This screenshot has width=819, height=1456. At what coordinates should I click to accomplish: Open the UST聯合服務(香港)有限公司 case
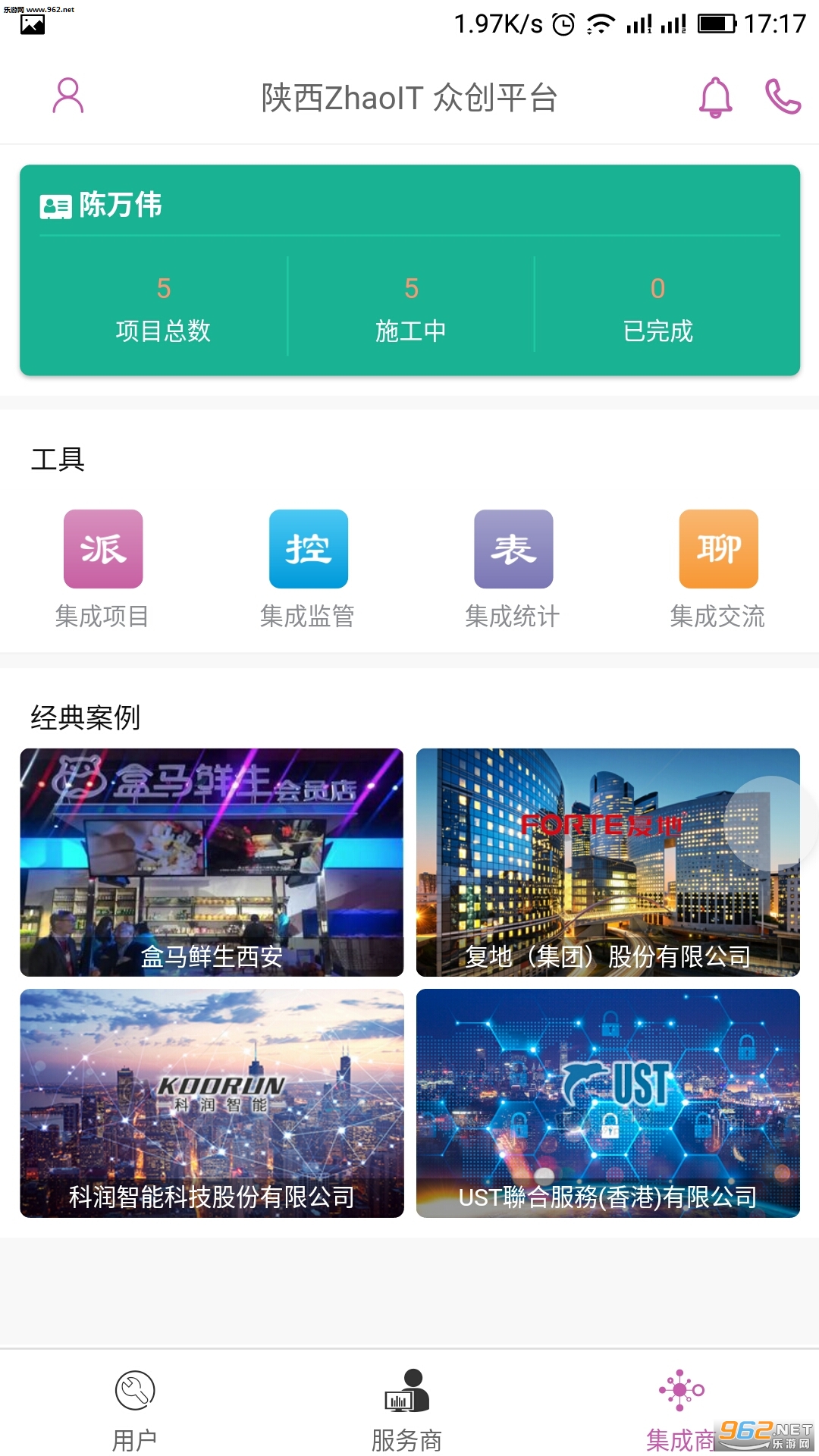point(607,1103)
